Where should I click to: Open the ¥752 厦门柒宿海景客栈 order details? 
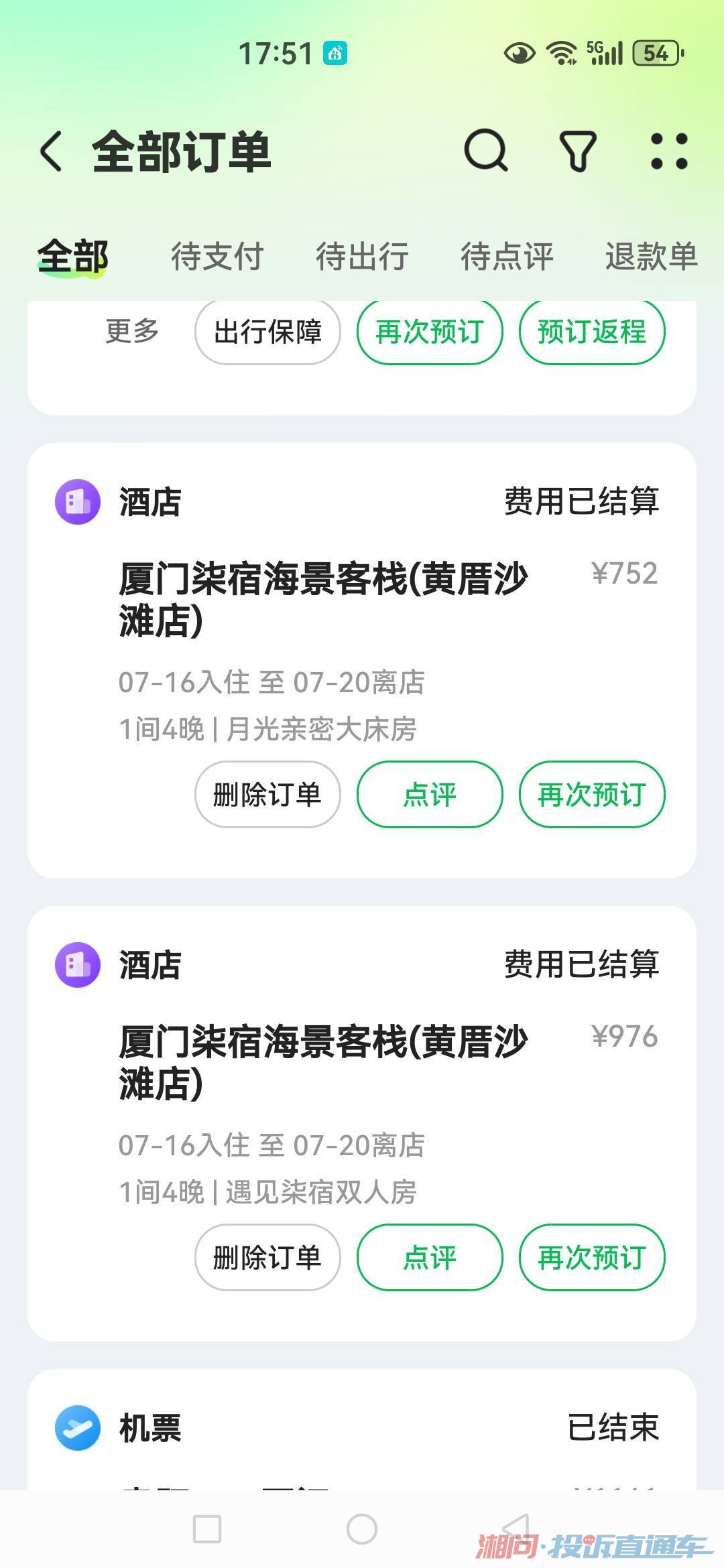(x=323, y=598)
